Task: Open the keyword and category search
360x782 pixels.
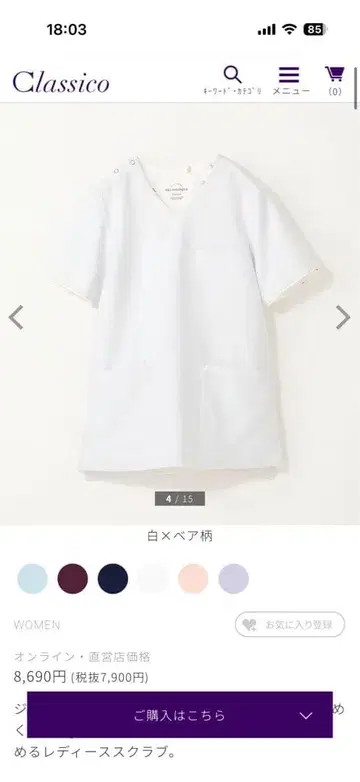Action: point(232,81)
